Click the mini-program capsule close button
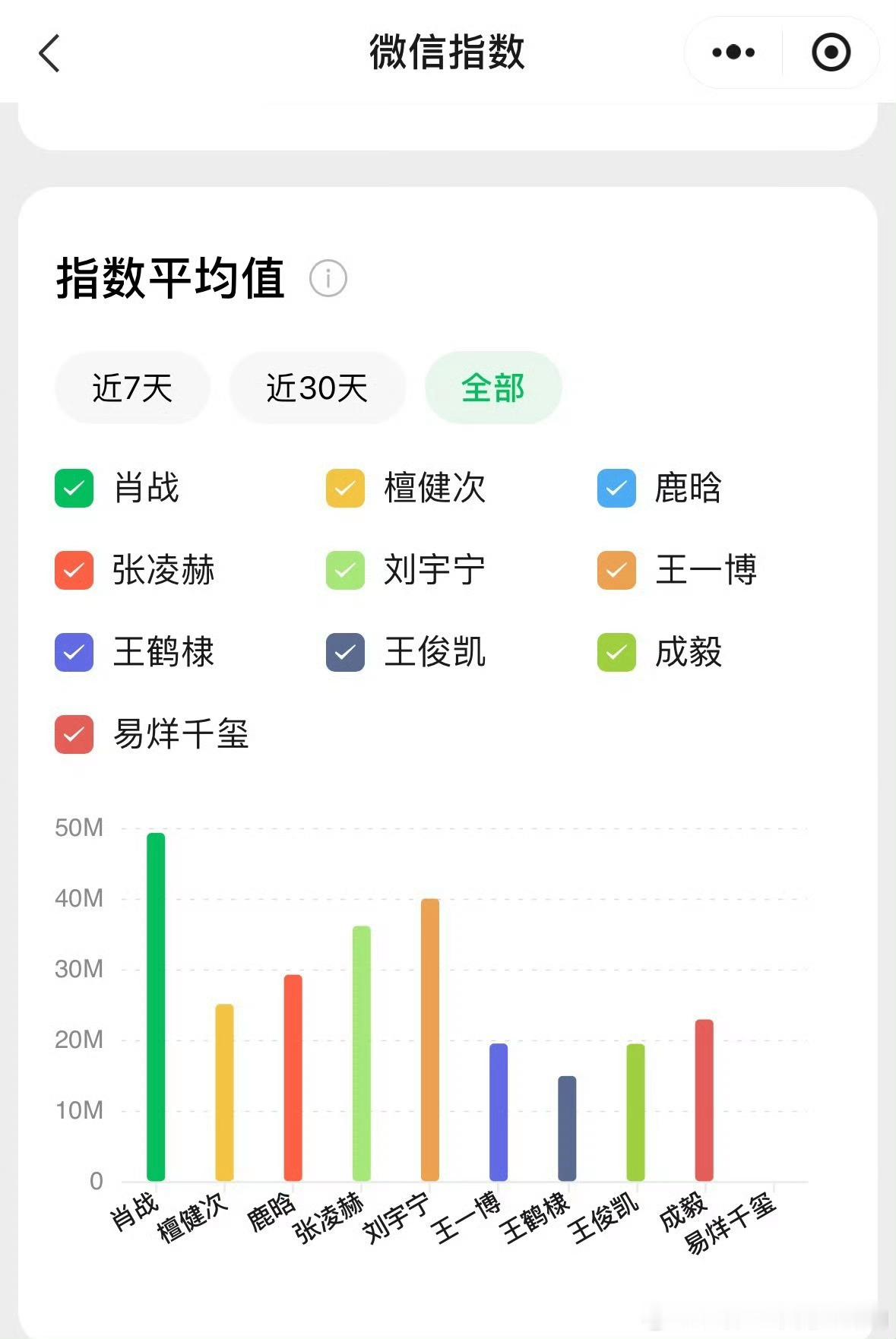The image size is (896, 1339). pyautogui.click(x=831, y=52)
